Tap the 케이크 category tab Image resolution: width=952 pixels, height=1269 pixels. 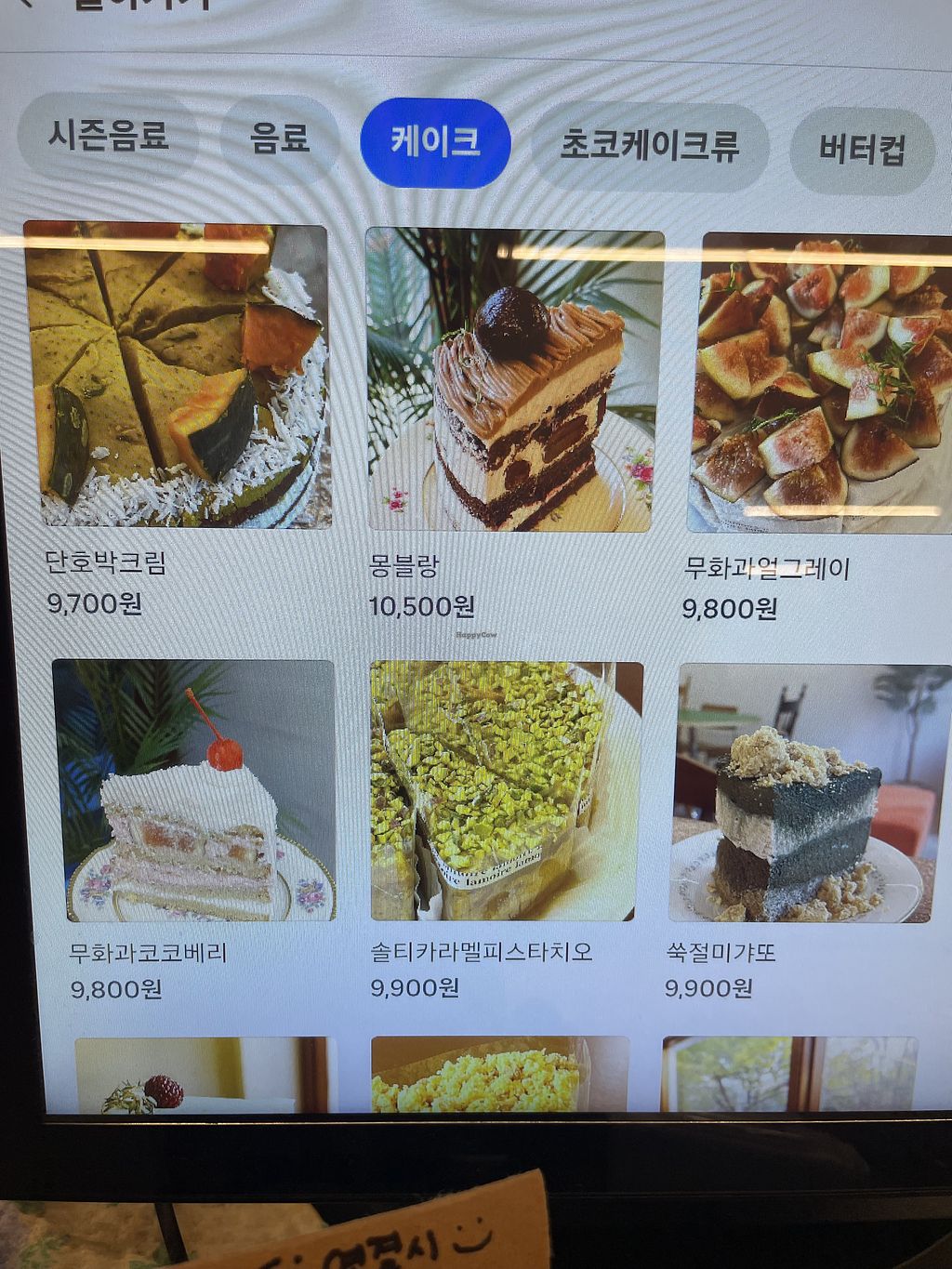435,143
